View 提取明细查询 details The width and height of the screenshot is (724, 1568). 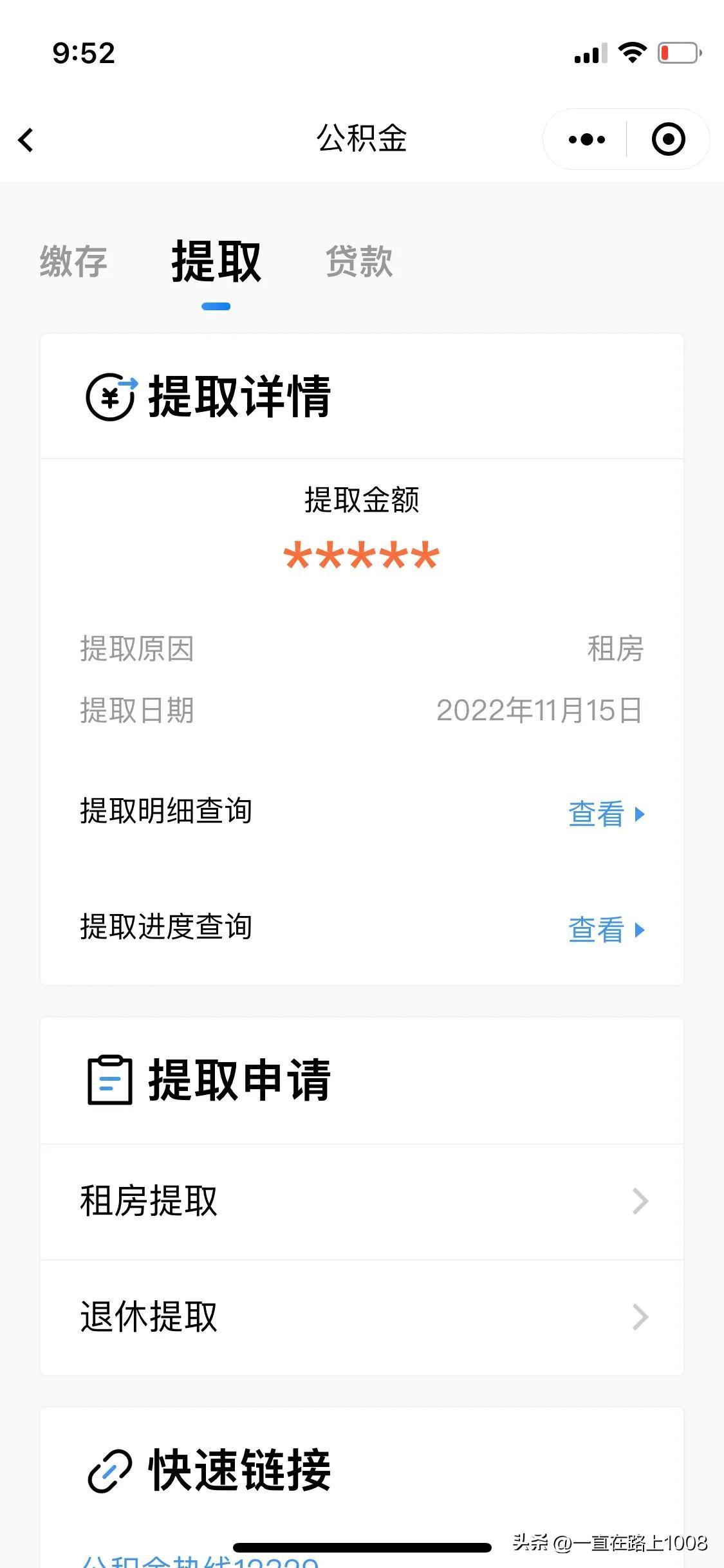click(x=605, y=814)
